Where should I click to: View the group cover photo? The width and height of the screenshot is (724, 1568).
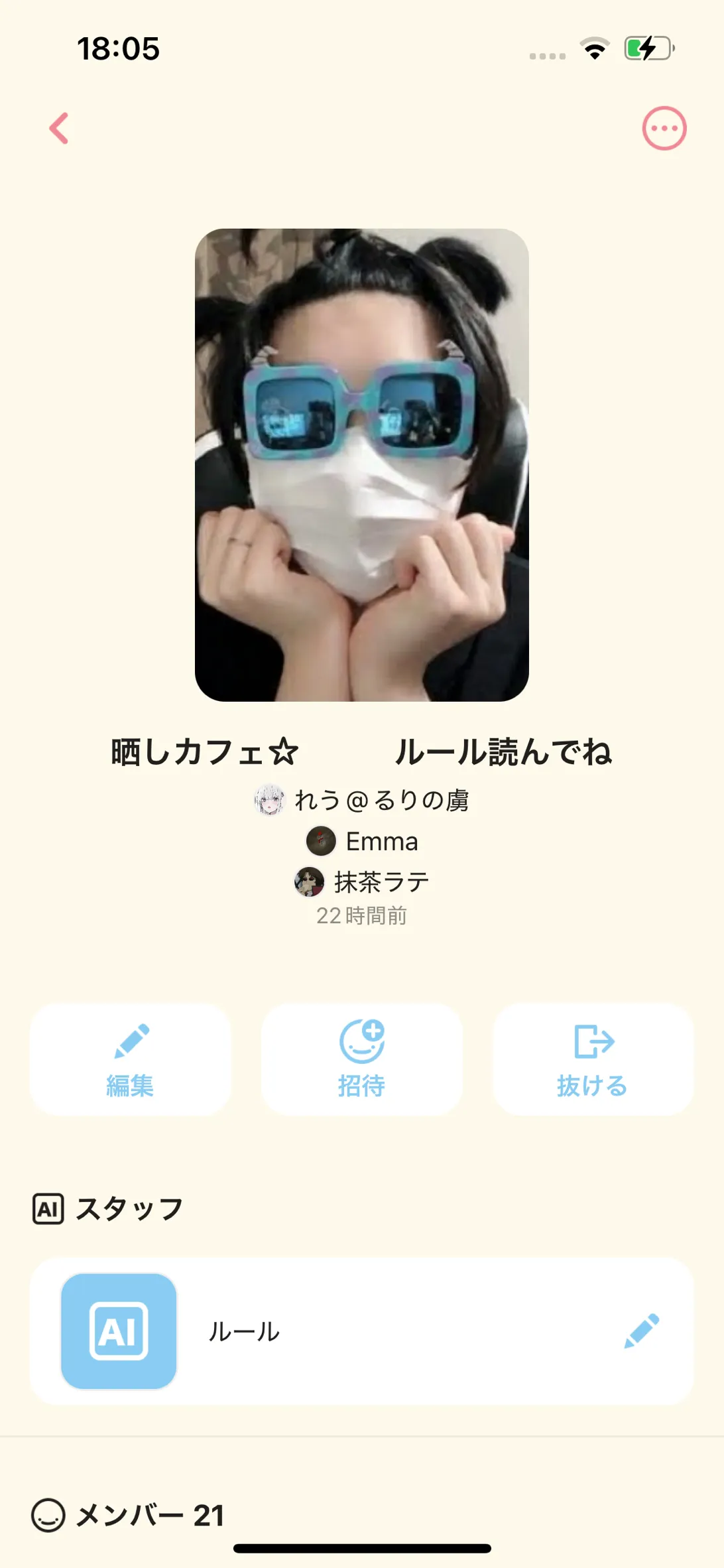(361, 464)
